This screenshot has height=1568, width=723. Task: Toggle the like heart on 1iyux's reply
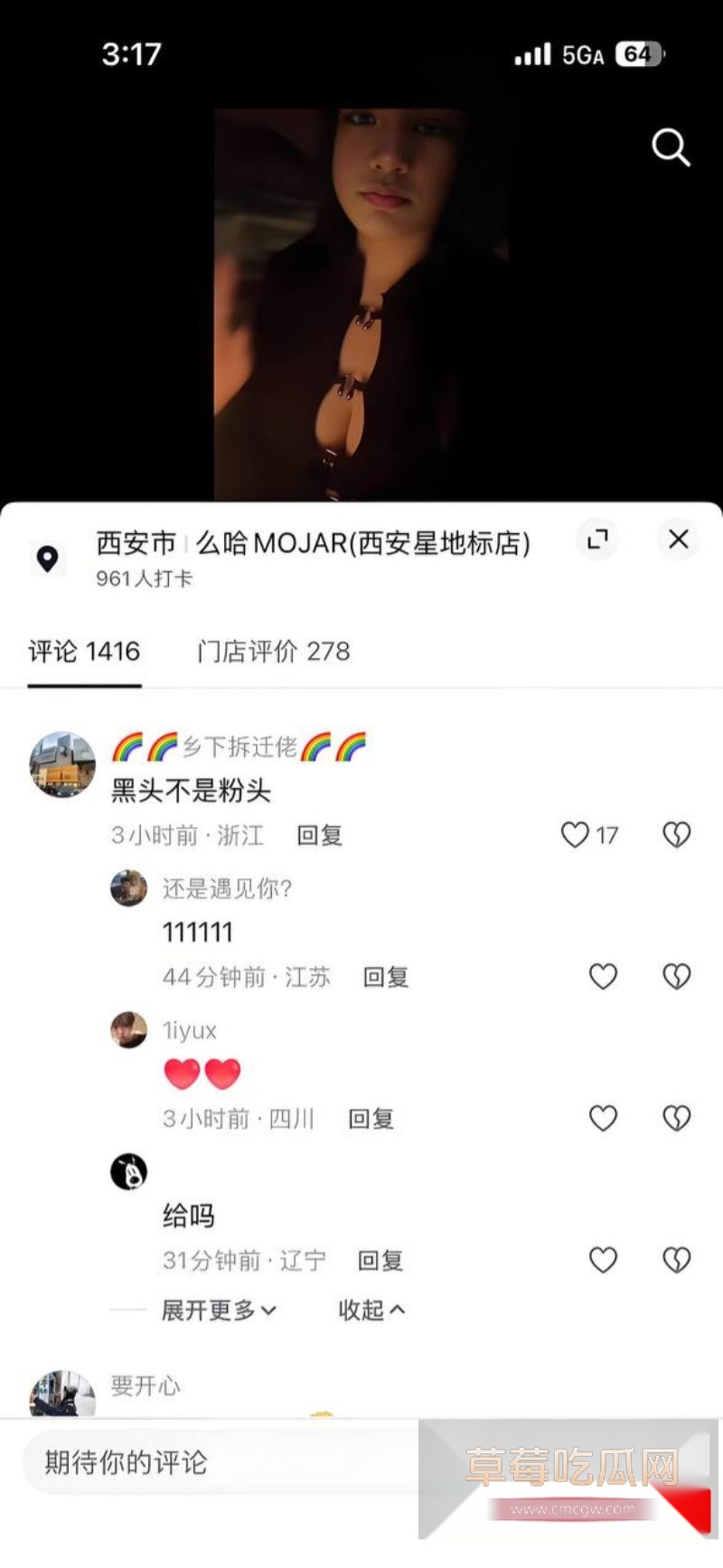(603, 1118)
